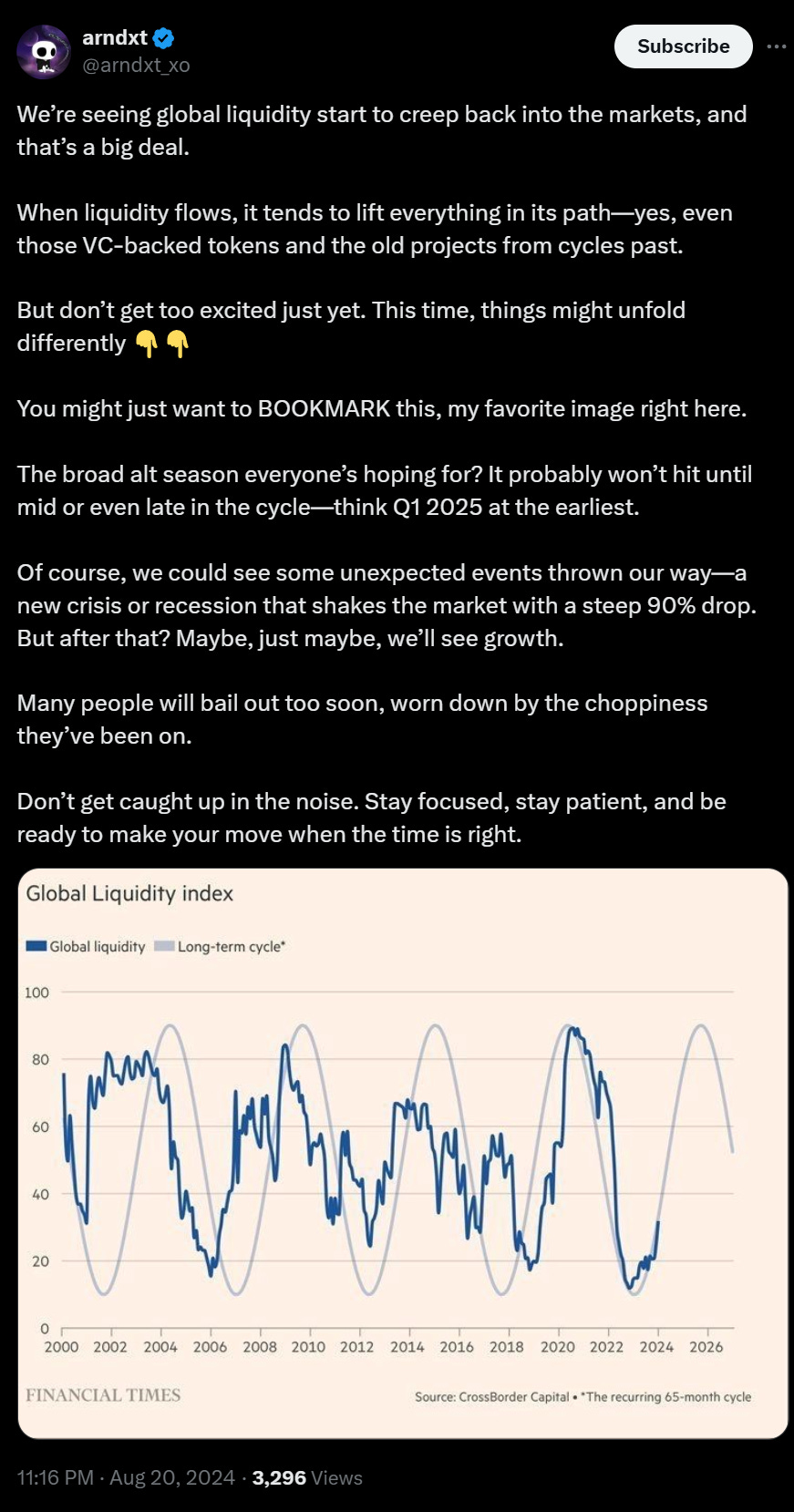
Task: Open the @arndxt_xo profile handle
Action: (x=136, y=65)
